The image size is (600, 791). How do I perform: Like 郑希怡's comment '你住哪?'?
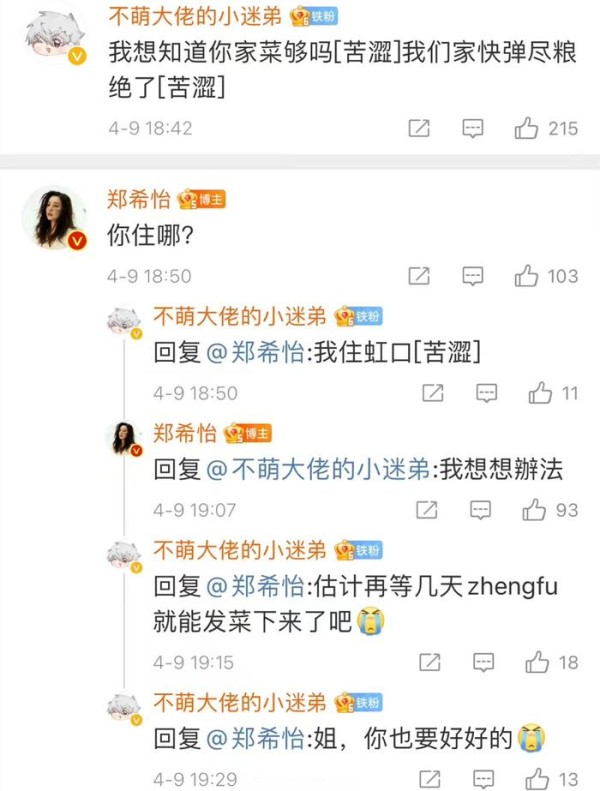527,276
